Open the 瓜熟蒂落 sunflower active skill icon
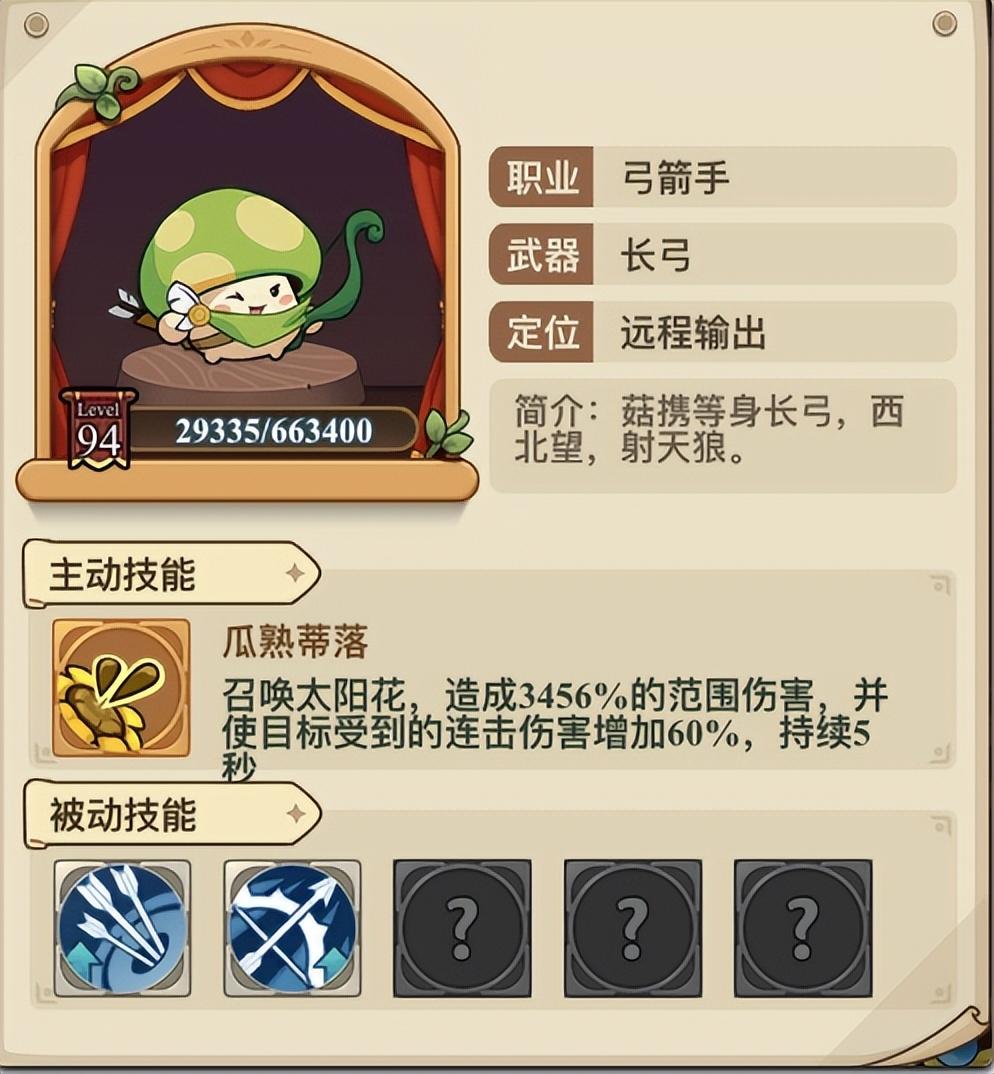This screenshot has height=1074, width=994. pyautogui.click(x=121, y=687)
